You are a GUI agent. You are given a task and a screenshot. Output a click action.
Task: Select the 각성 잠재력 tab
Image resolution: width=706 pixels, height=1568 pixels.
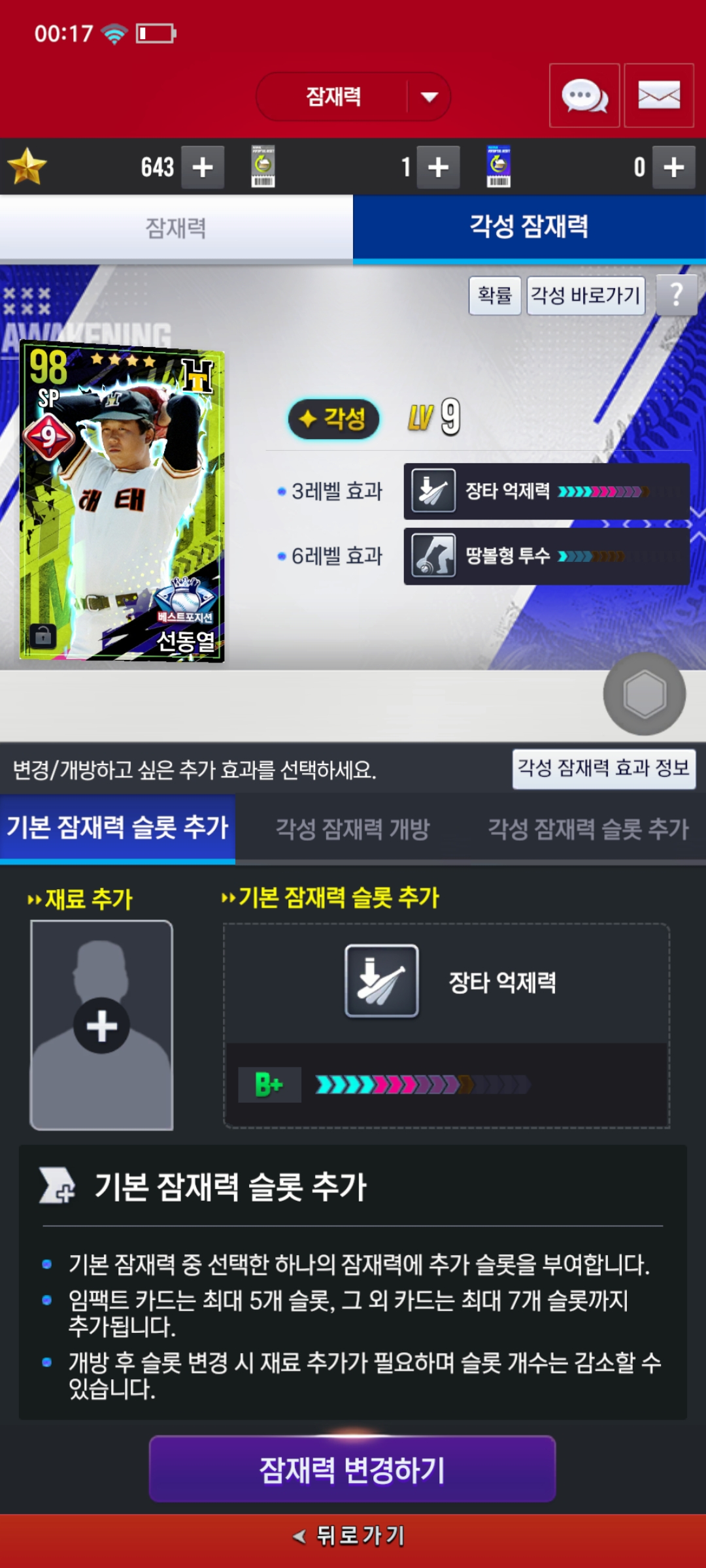(529, 227)
